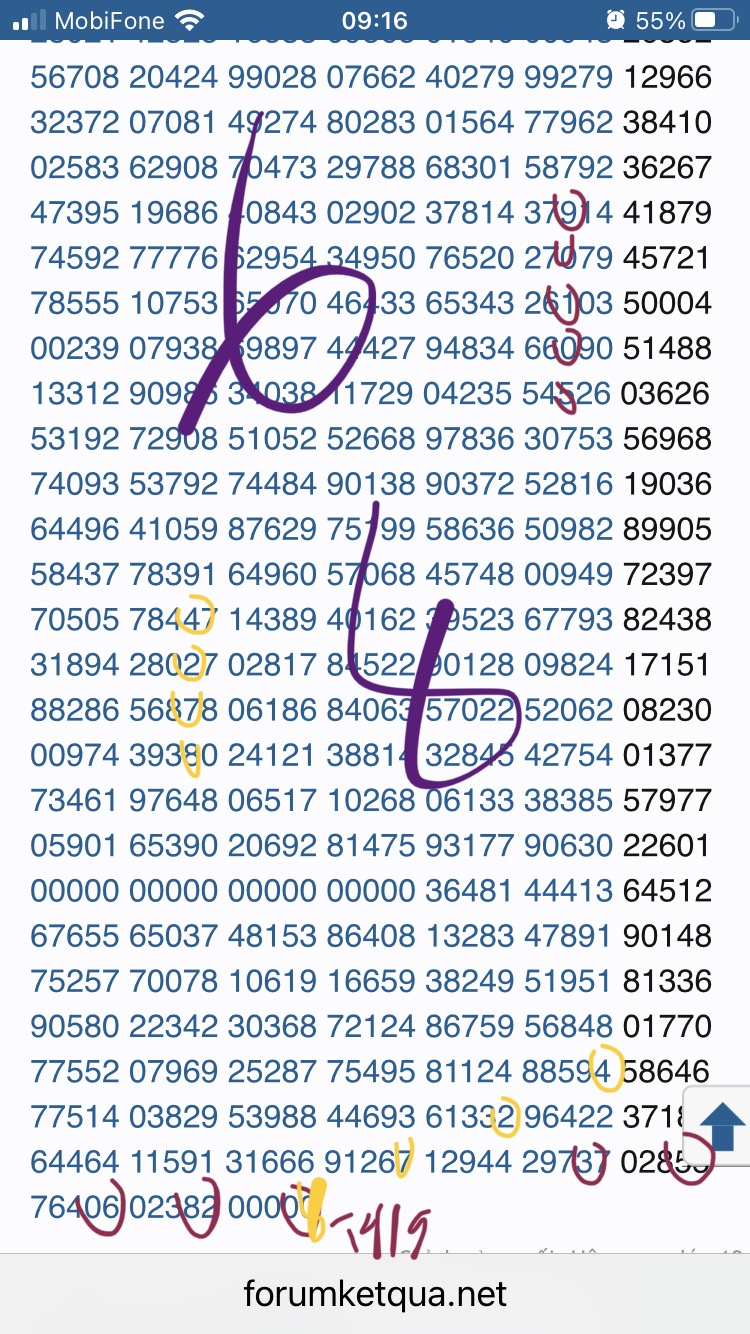Viewport: 750px width, 1334px height.
Task: Open the forumketqua.net site label
Action: tap(375, 1293)
